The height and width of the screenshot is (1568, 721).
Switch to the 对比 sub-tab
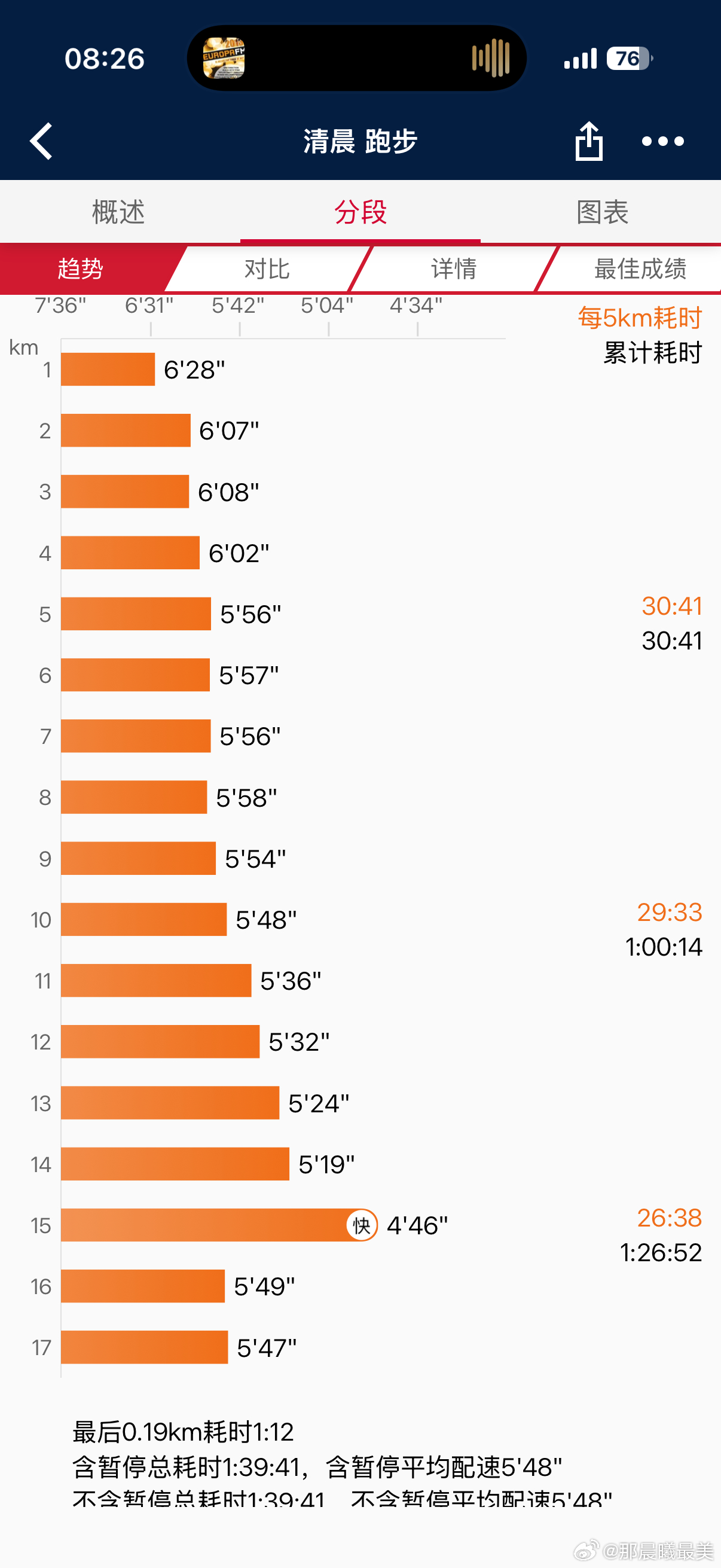[x=268, y=269]
